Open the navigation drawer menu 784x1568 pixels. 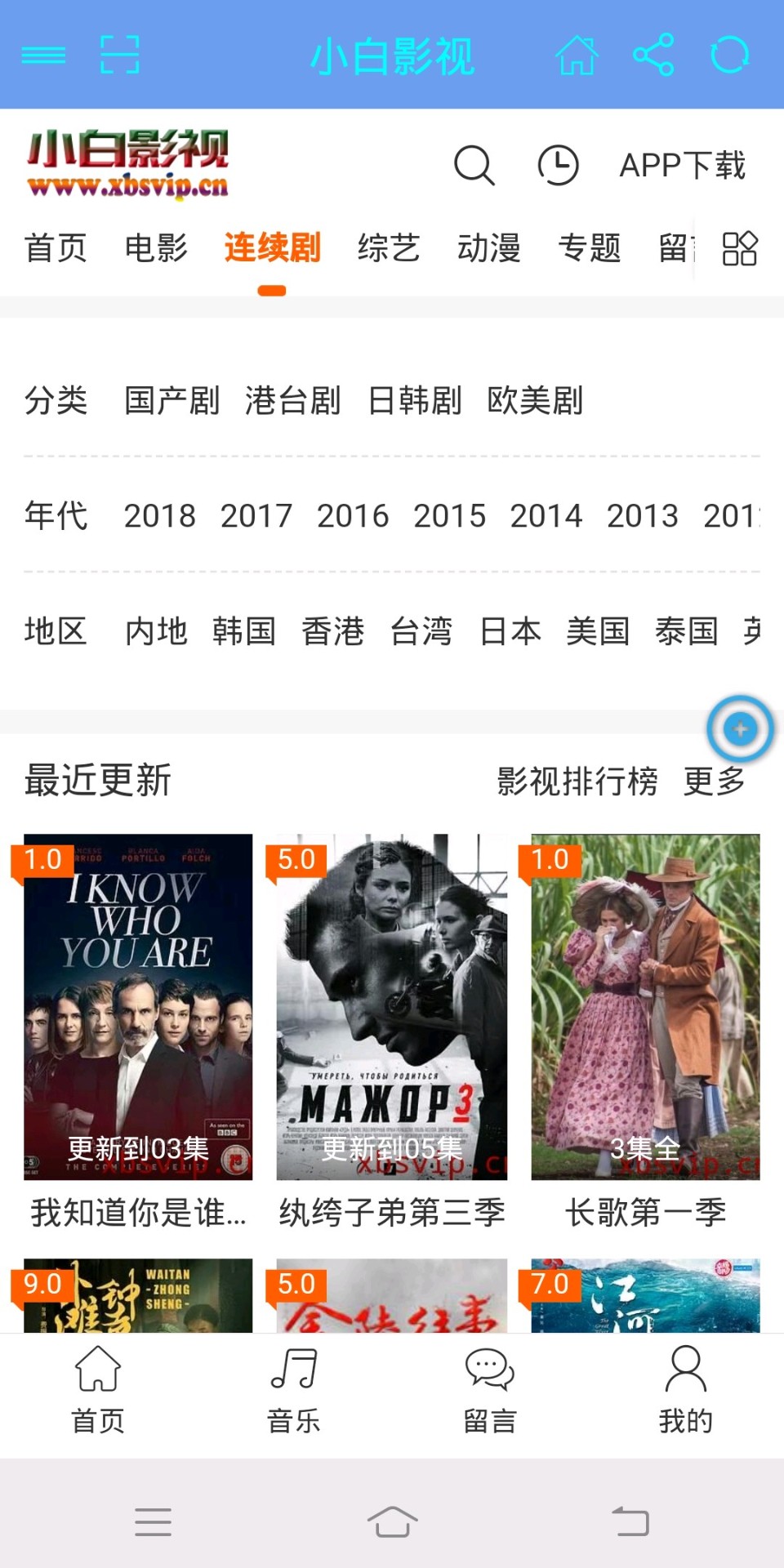42,56
